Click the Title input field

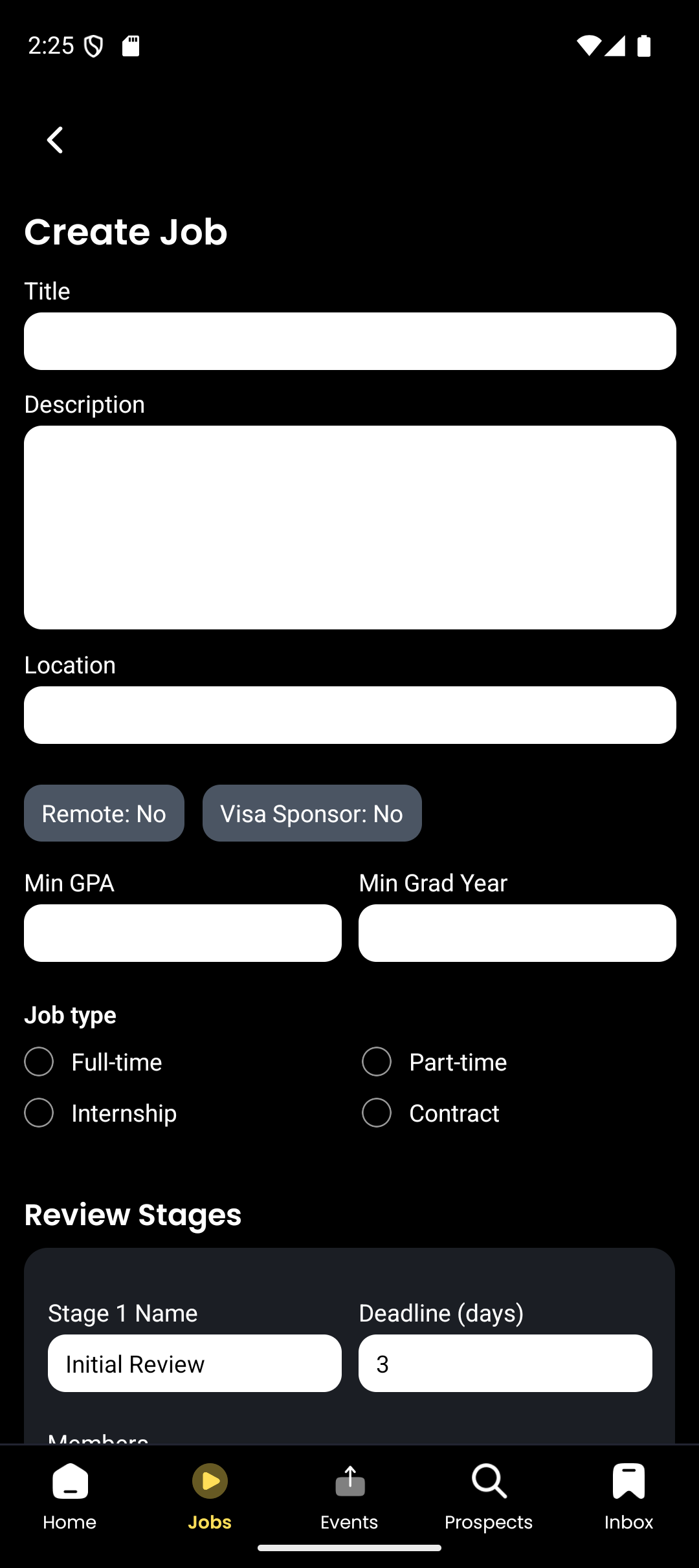click(349, 341)
